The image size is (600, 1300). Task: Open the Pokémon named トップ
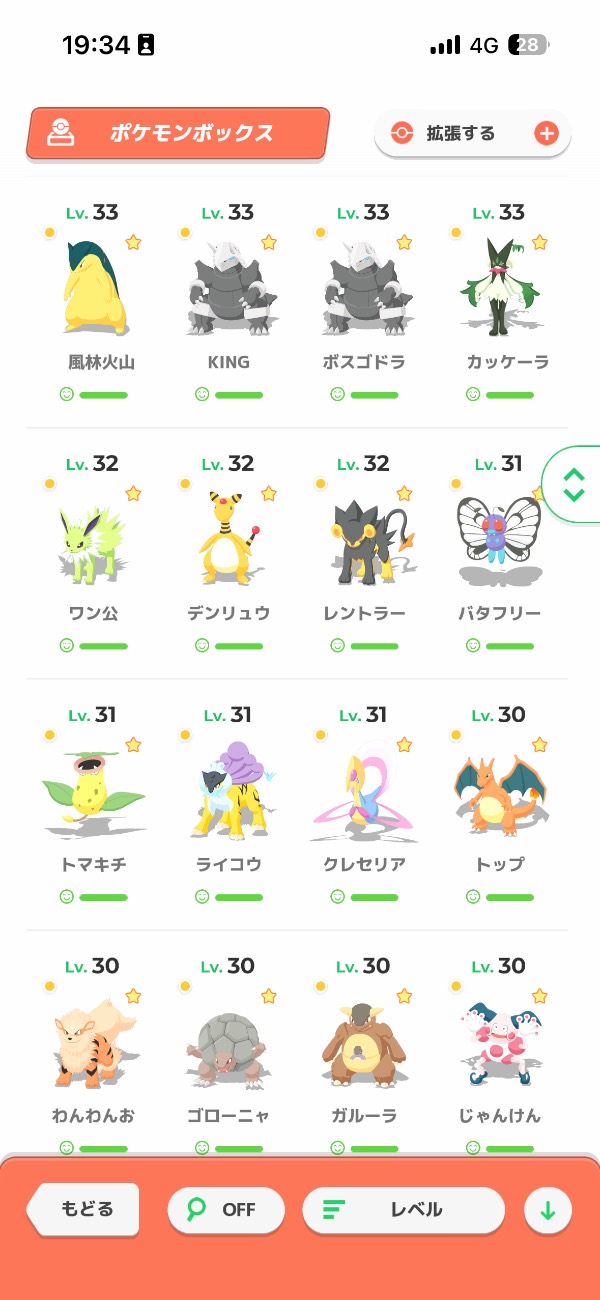coord(500,792)
